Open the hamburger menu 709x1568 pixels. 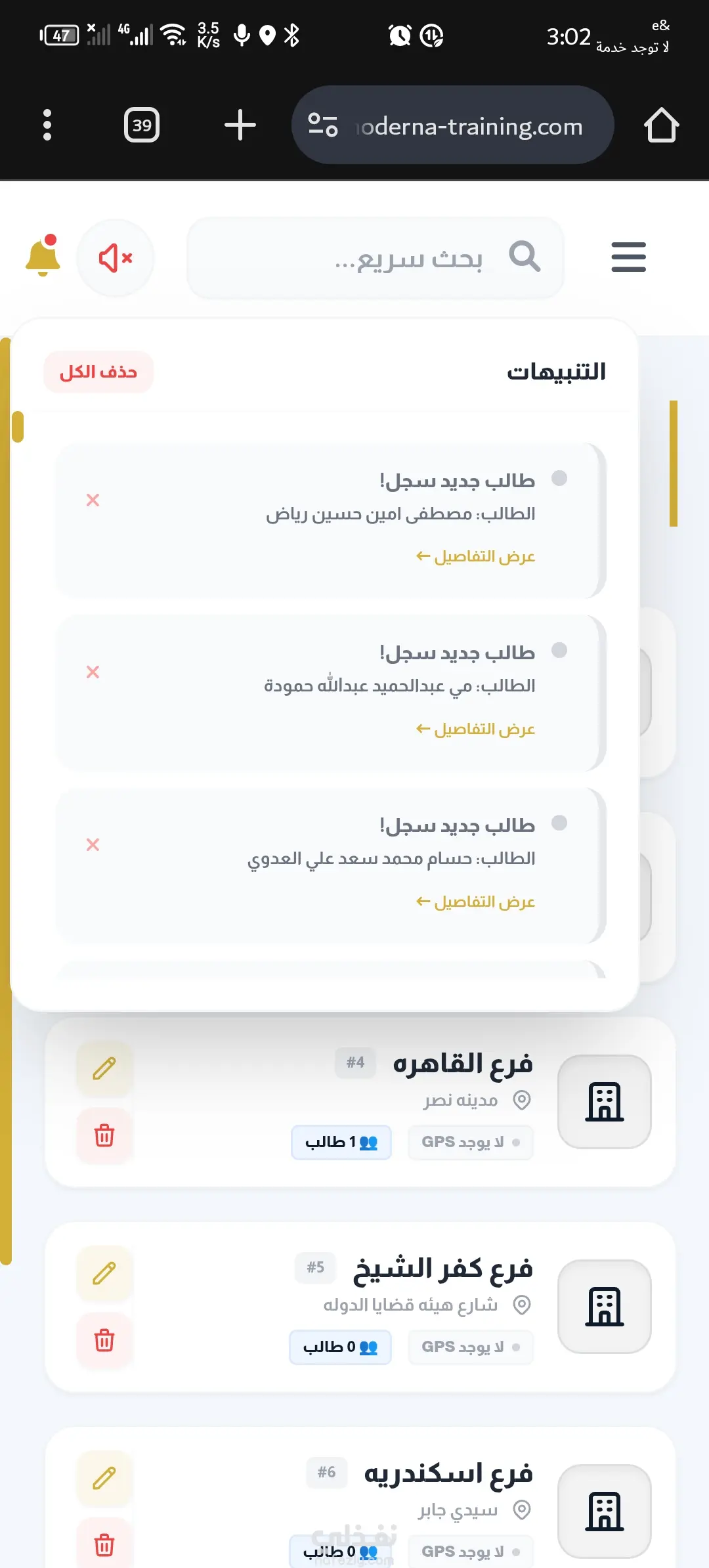[628, 257]
